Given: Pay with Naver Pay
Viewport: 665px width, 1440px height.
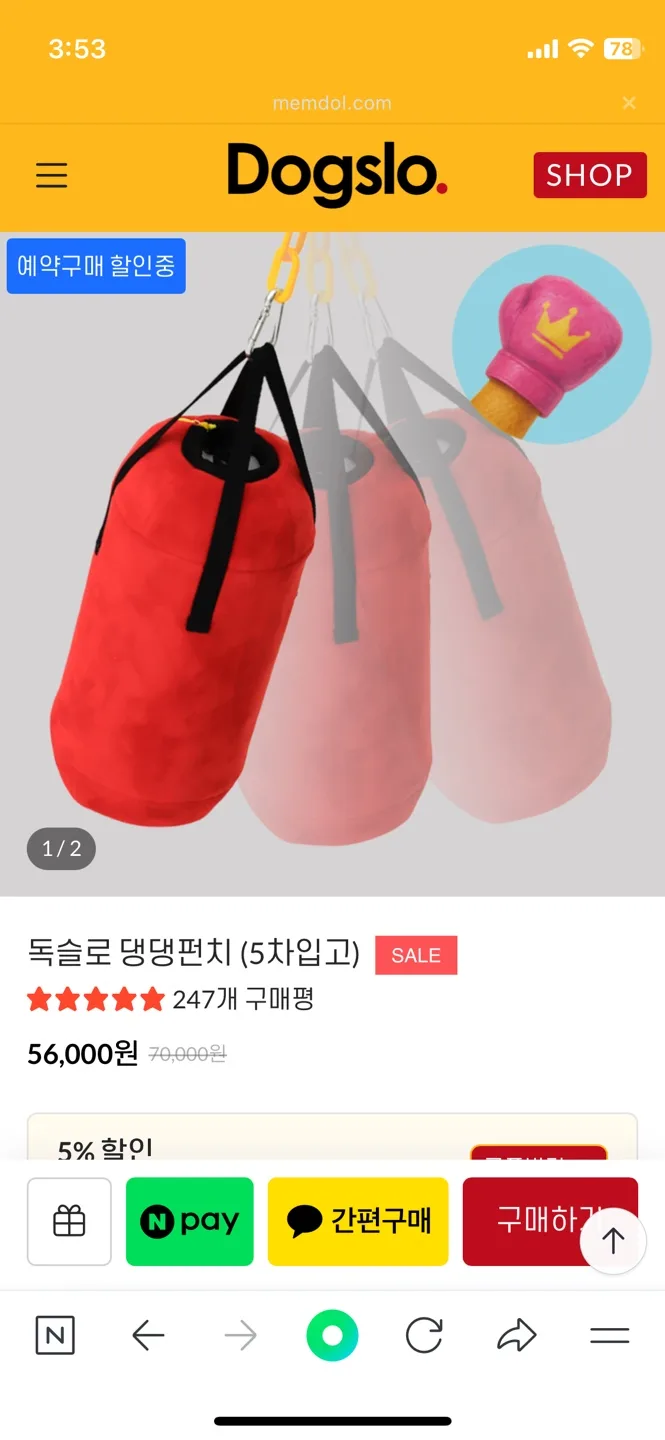Looking at the screenshot, I should coord(190,1221).
